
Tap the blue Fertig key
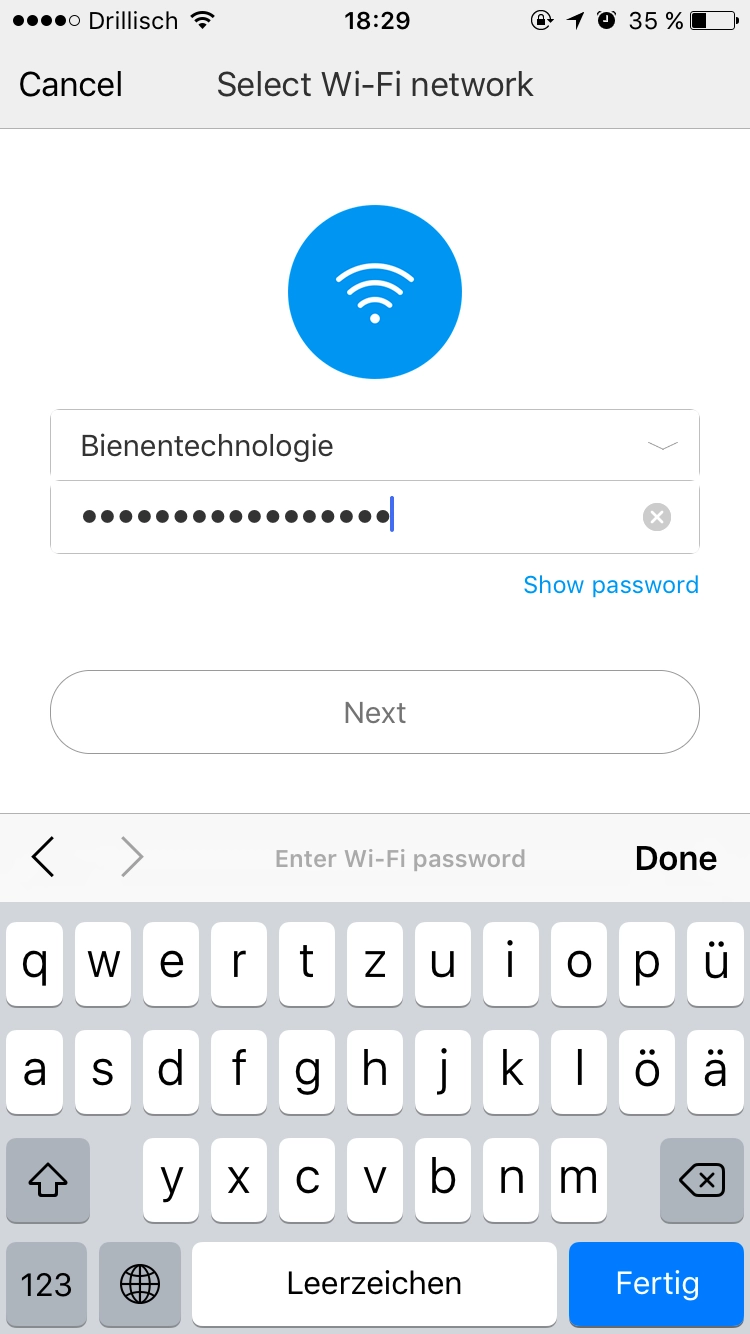[657, 1283]
